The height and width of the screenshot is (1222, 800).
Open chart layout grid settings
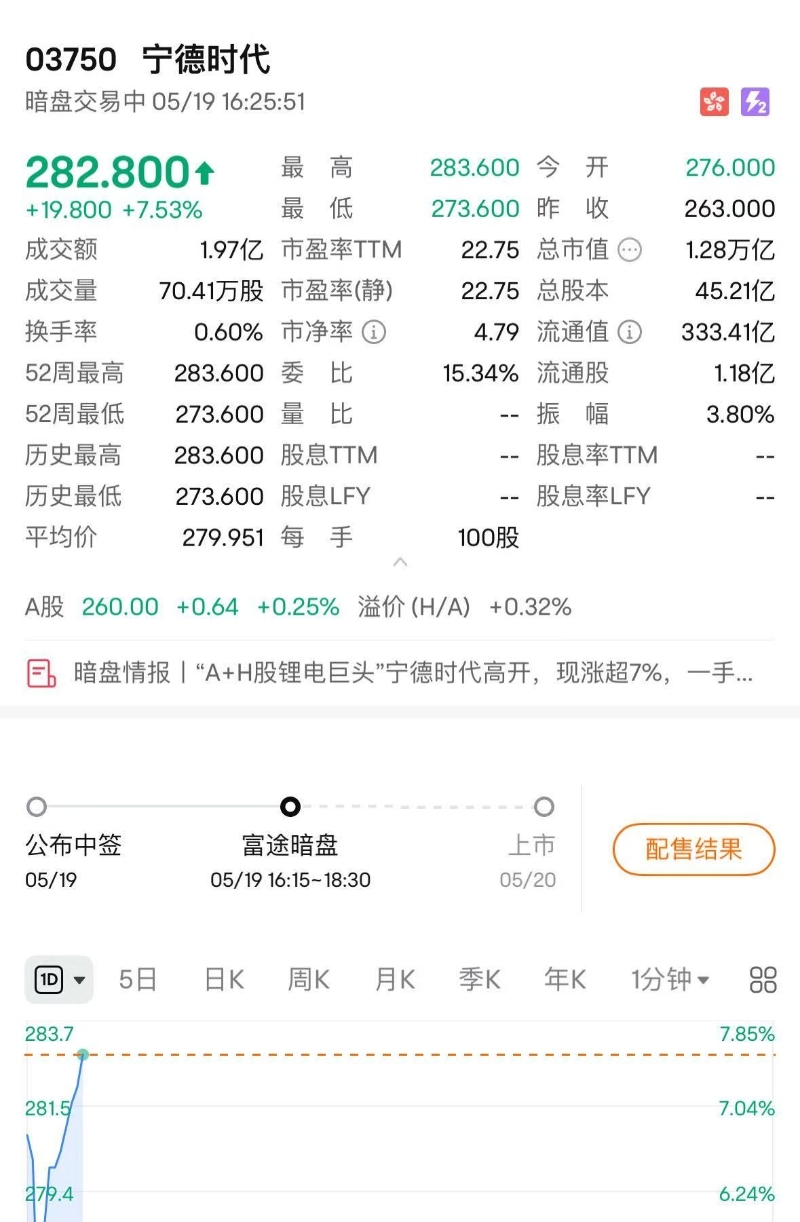coord(763,979)
